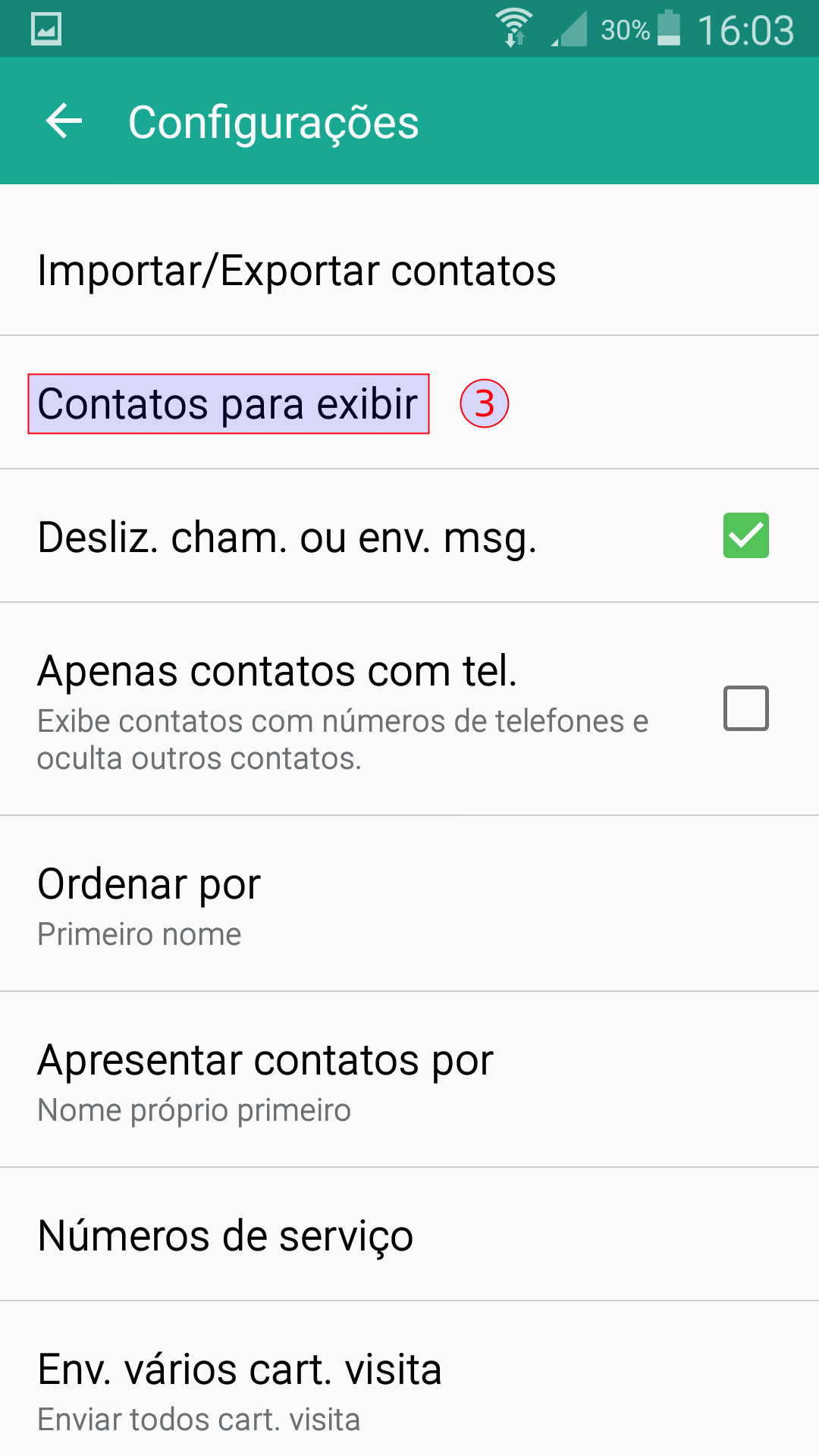Go back from Configurações
Viewport: 819px width, 1456px height.
pyautogui.click(x=64, y=121)
